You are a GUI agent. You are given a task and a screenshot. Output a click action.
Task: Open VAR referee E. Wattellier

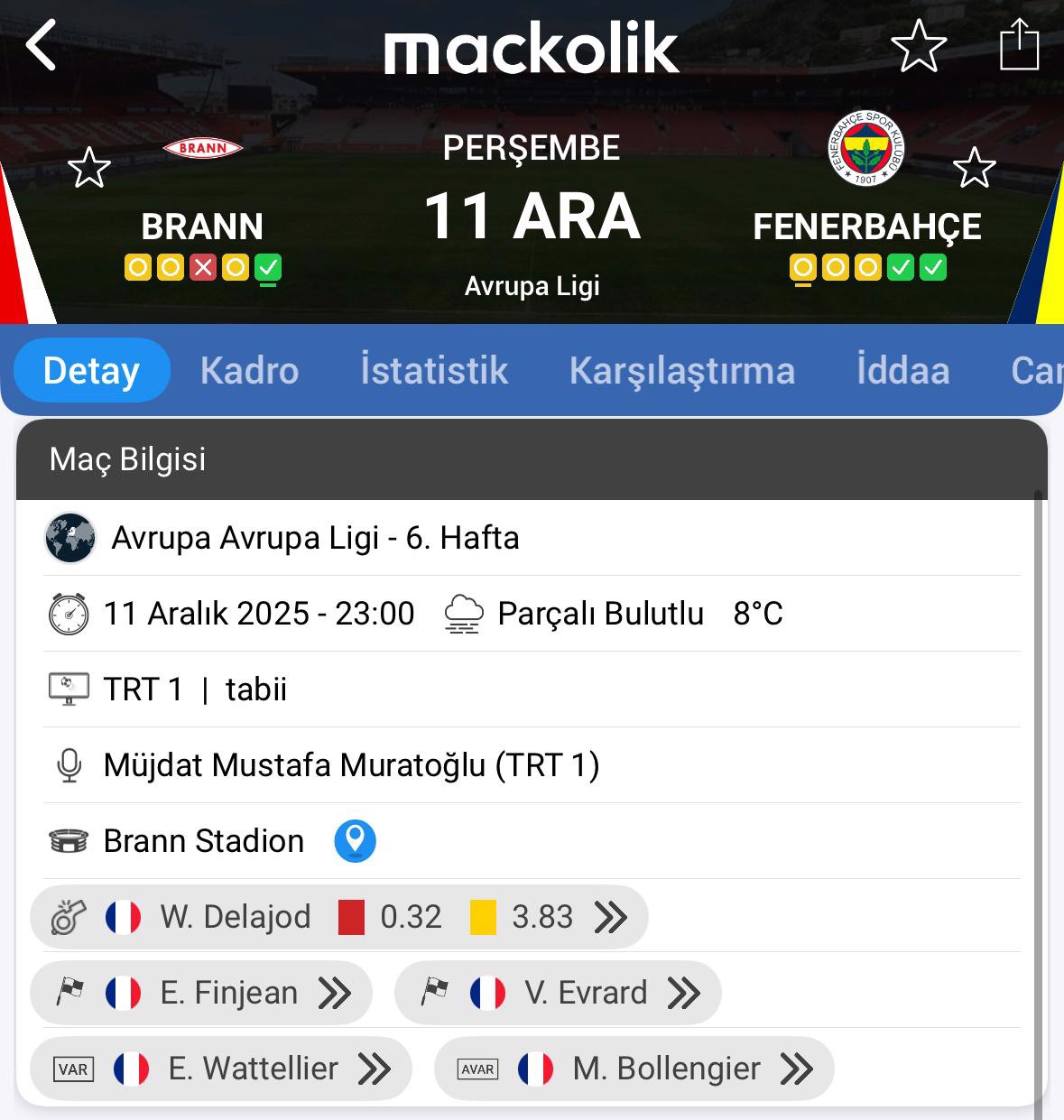pyautogui.click(x=221, y=1069)
